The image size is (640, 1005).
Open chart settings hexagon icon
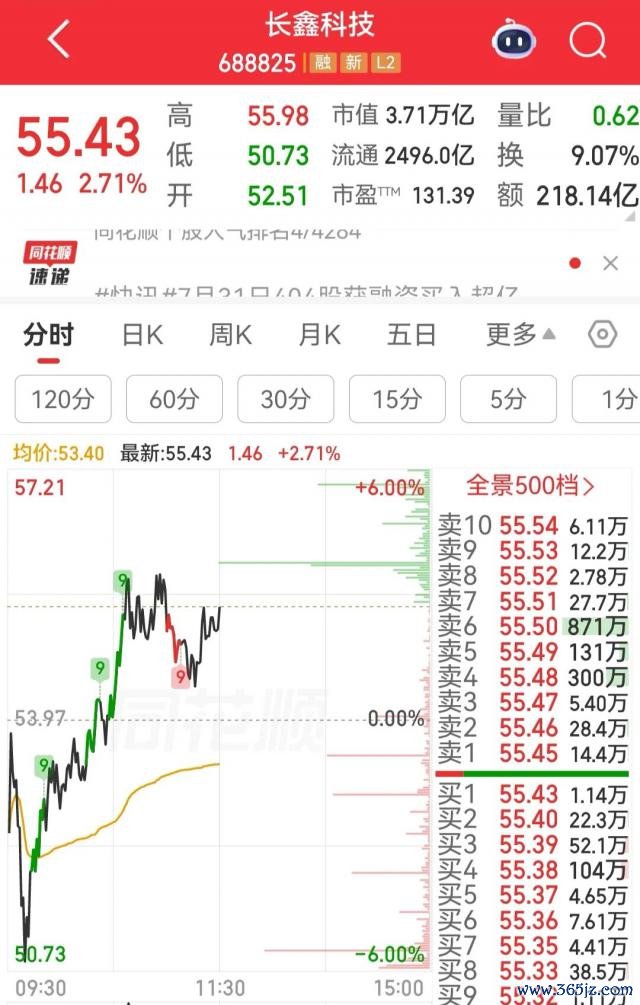[x=602, y=335]
